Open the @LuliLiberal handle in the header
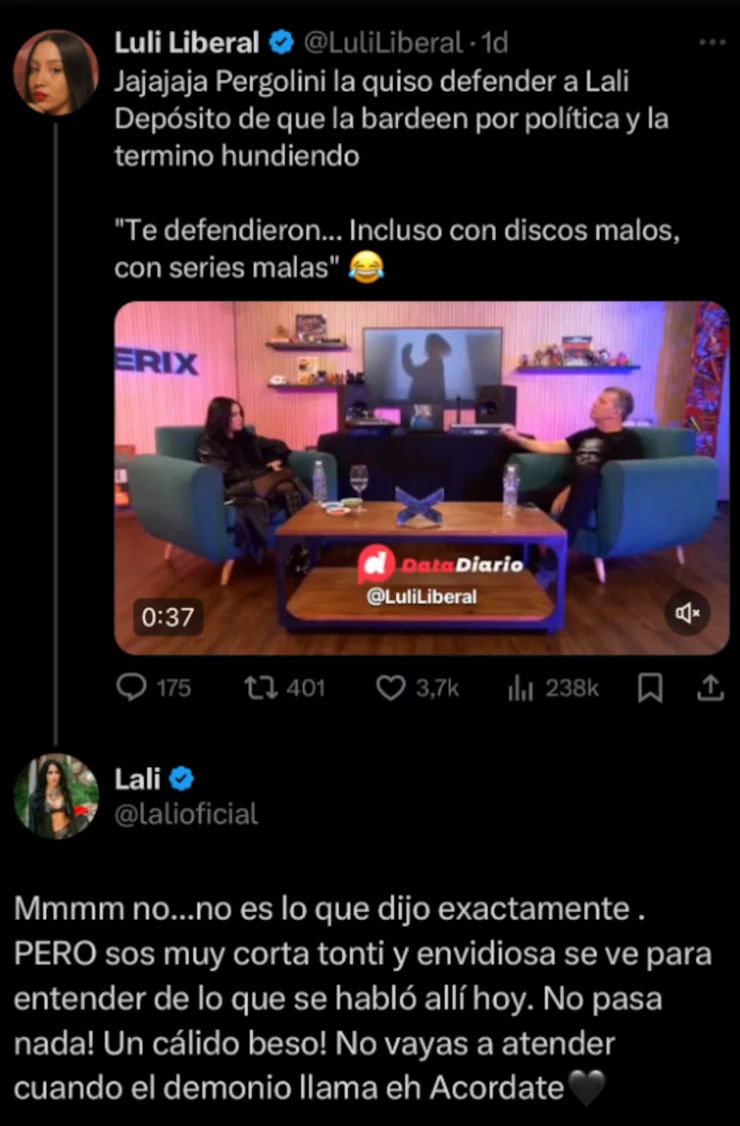The height and width of the screenshot is (1126, 740). click(383, 43)
